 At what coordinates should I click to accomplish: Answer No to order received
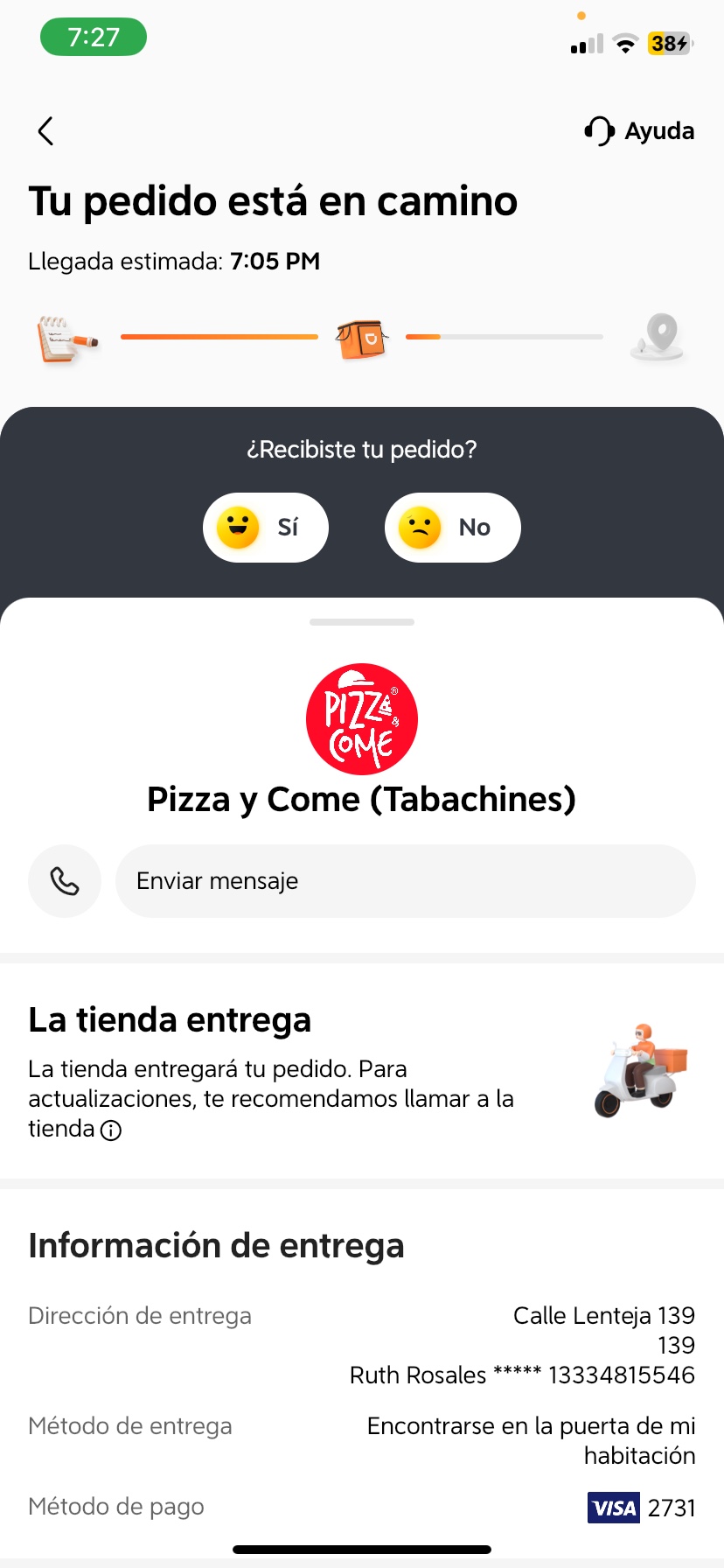(x=452, y=528)
